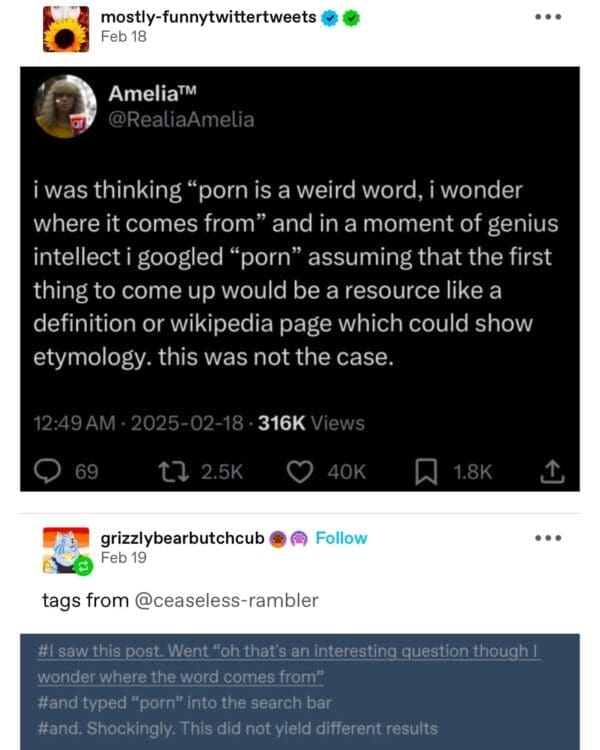600x750 pixels.
Task: Open the mostly-funnytwittertweets blog name
Action: click(208, 17)
